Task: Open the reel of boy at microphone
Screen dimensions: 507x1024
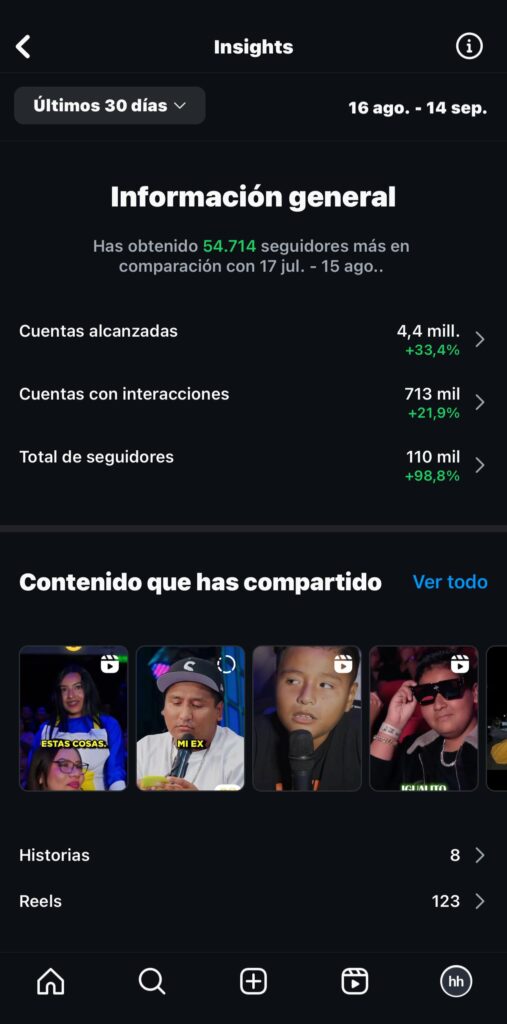Action: [307, 718]
